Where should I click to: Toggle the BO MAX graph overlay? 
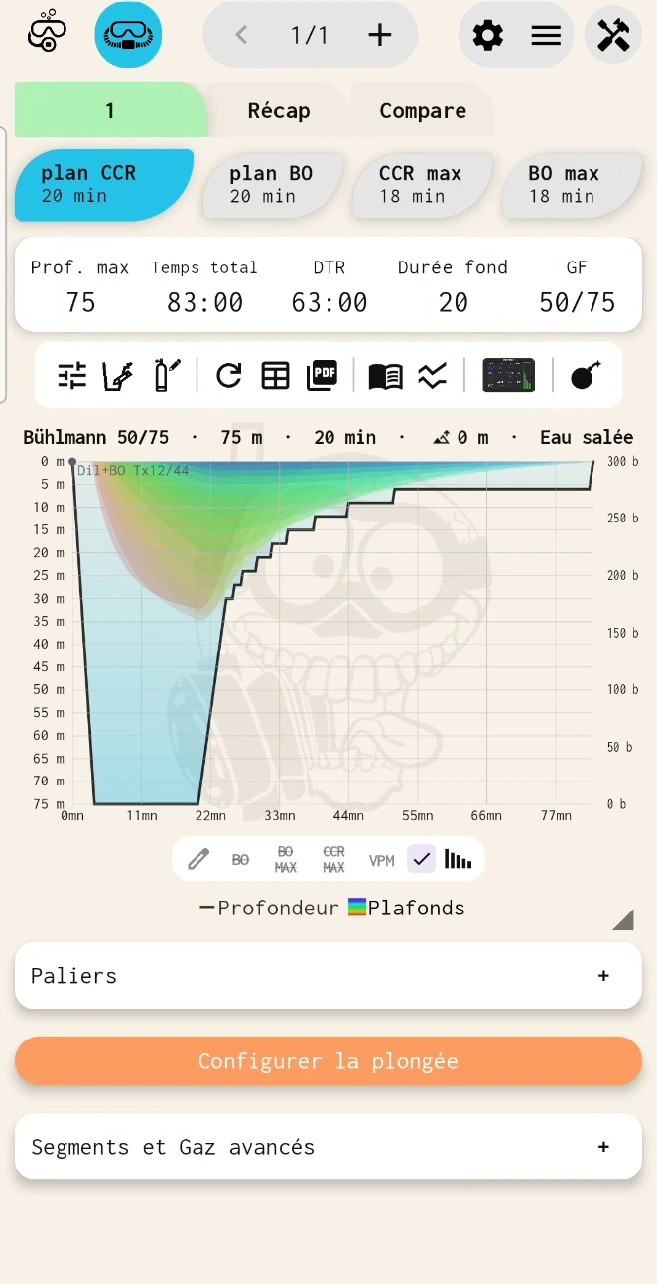pyautogui.click(x=286, y=860)
